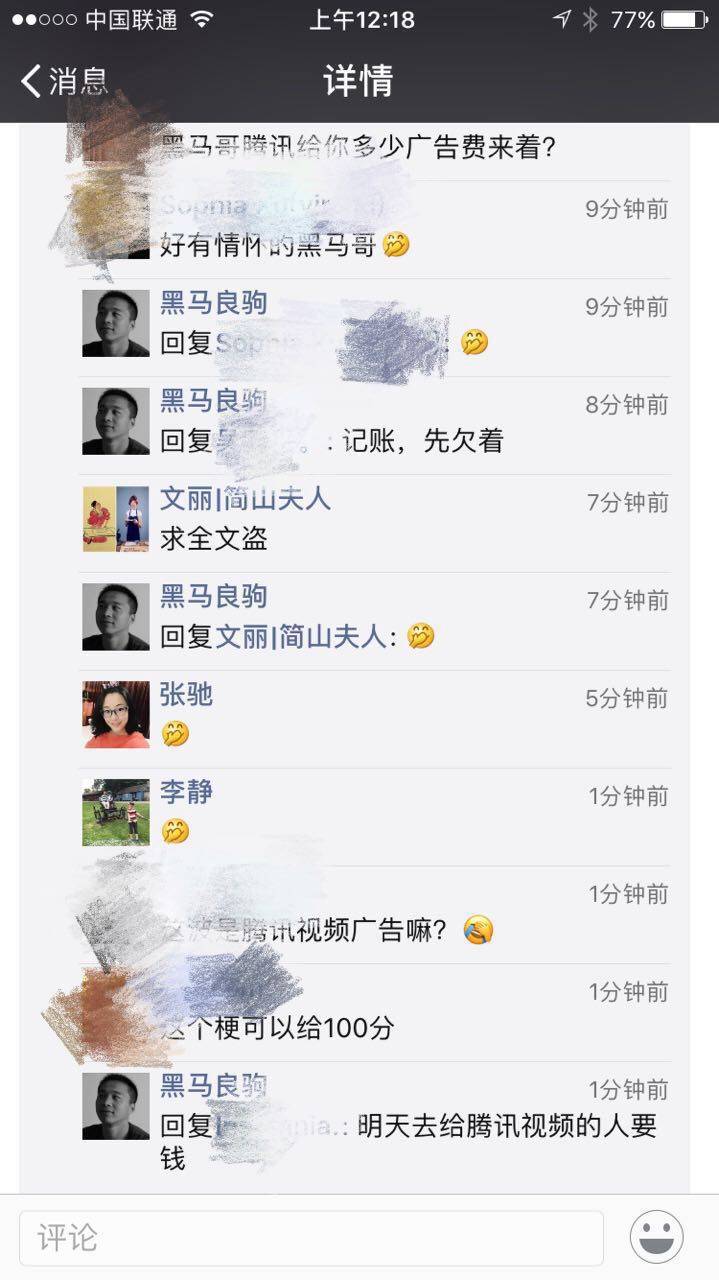Tap 张驰's avatar photo
The height and width of the screenshot is (1280, 719).
tap(116, 715)
